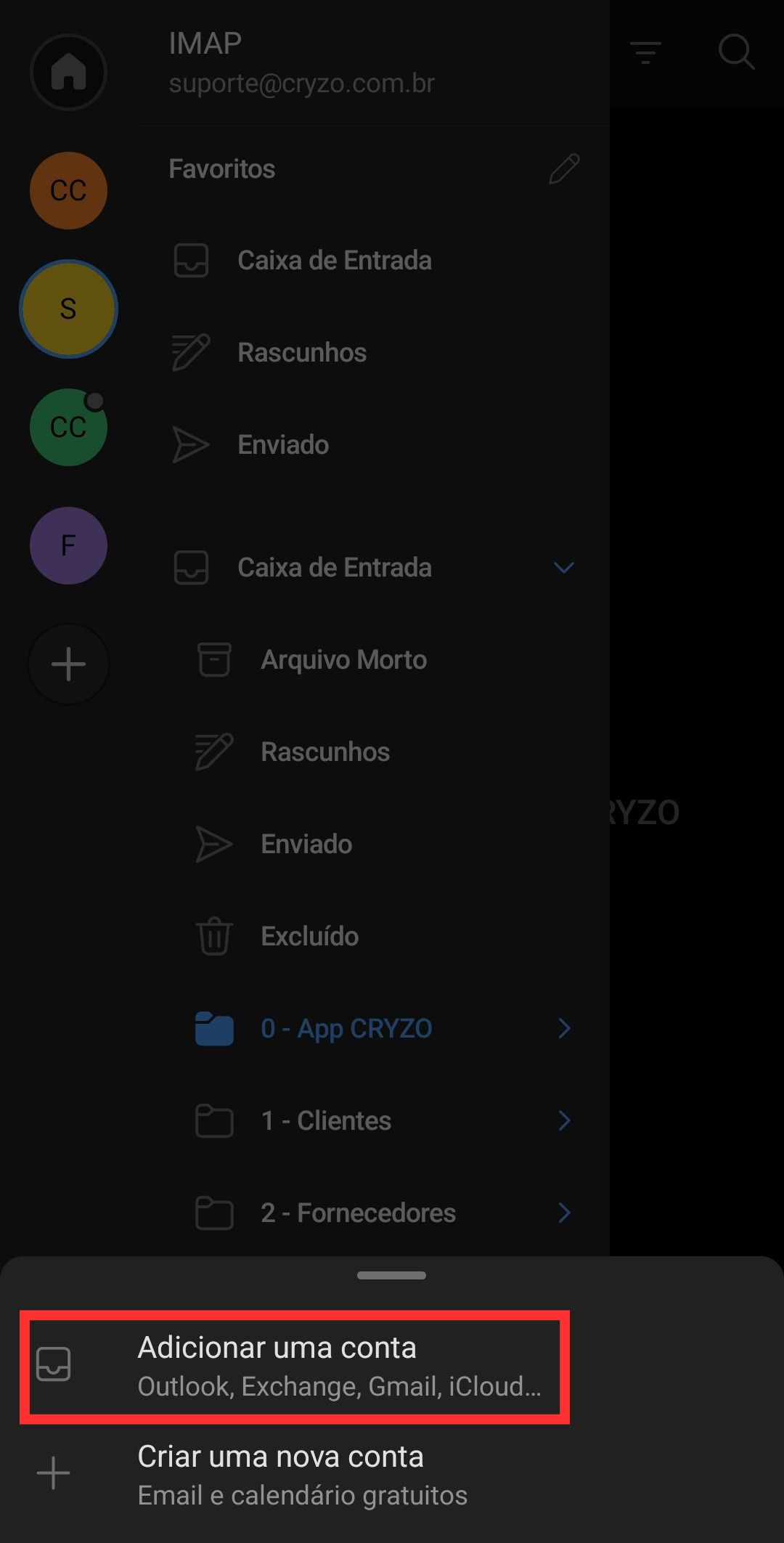Viewport: 784px width, 1543px height.
Task: Switch to the purple F account
Action: point(68,545)
